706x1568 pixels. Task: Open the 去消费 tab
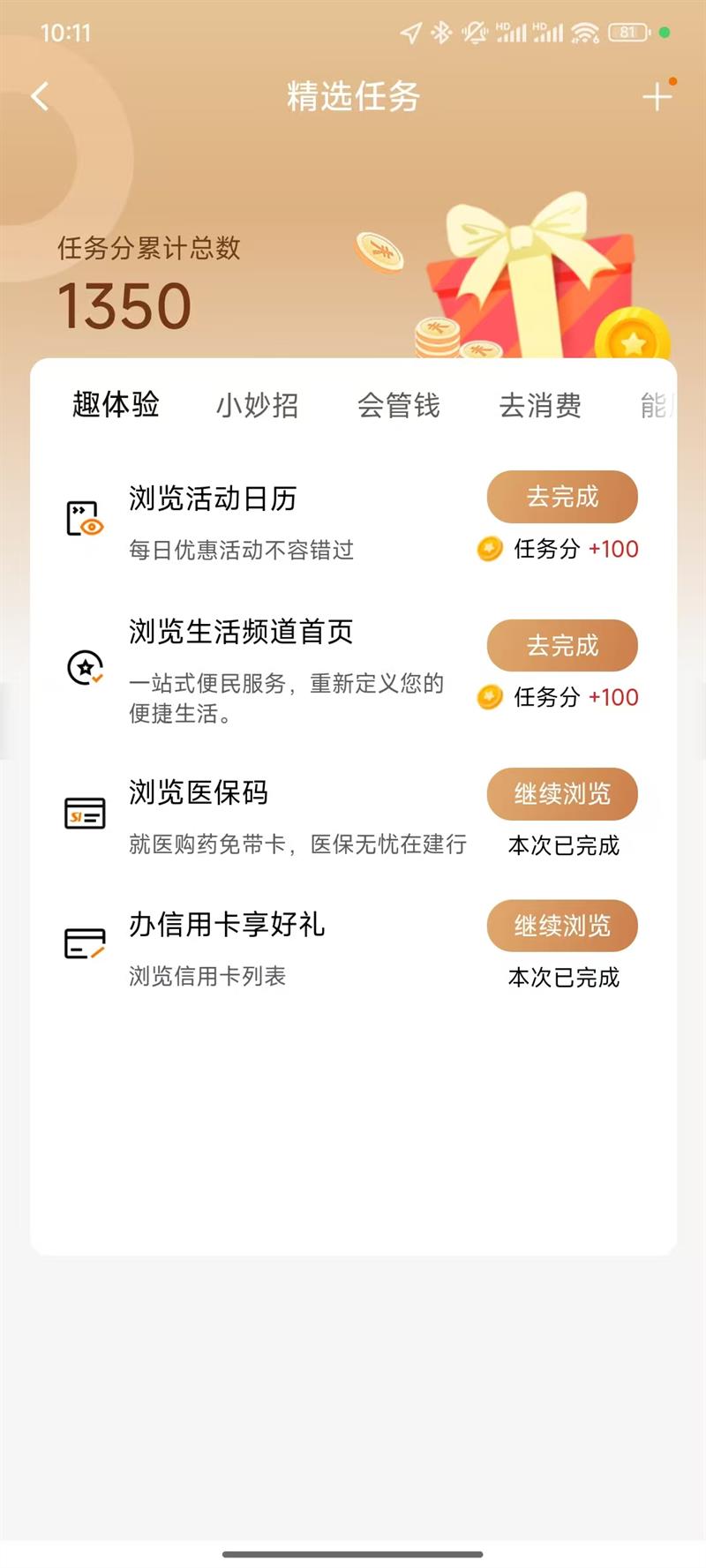click(x=539, y=406)
